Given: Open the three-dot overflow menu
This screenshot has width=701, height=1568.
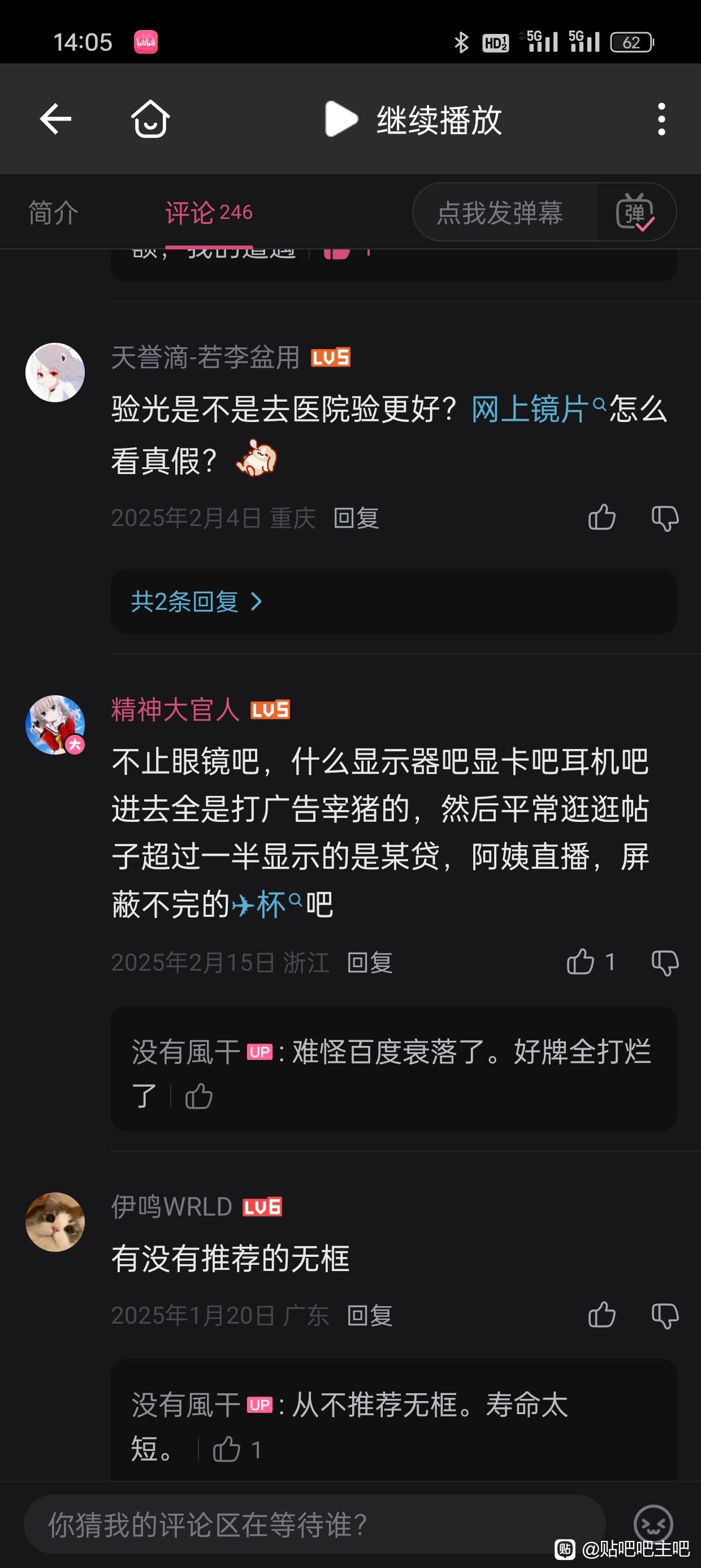Looking at the screenshot, I should point(661,119).
